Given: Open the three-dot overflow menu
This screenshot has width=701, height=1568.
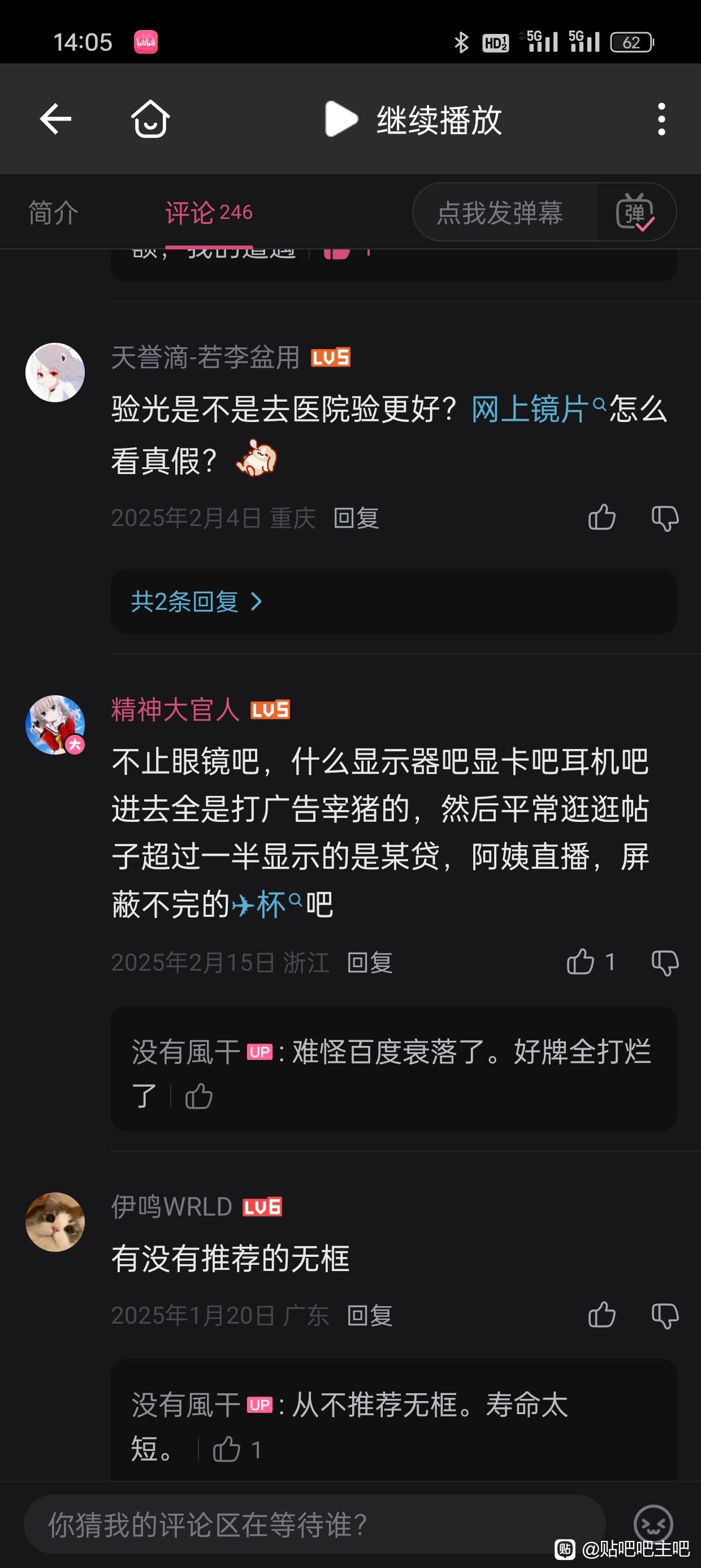Looking at the screenshot, I should point(661,119).
